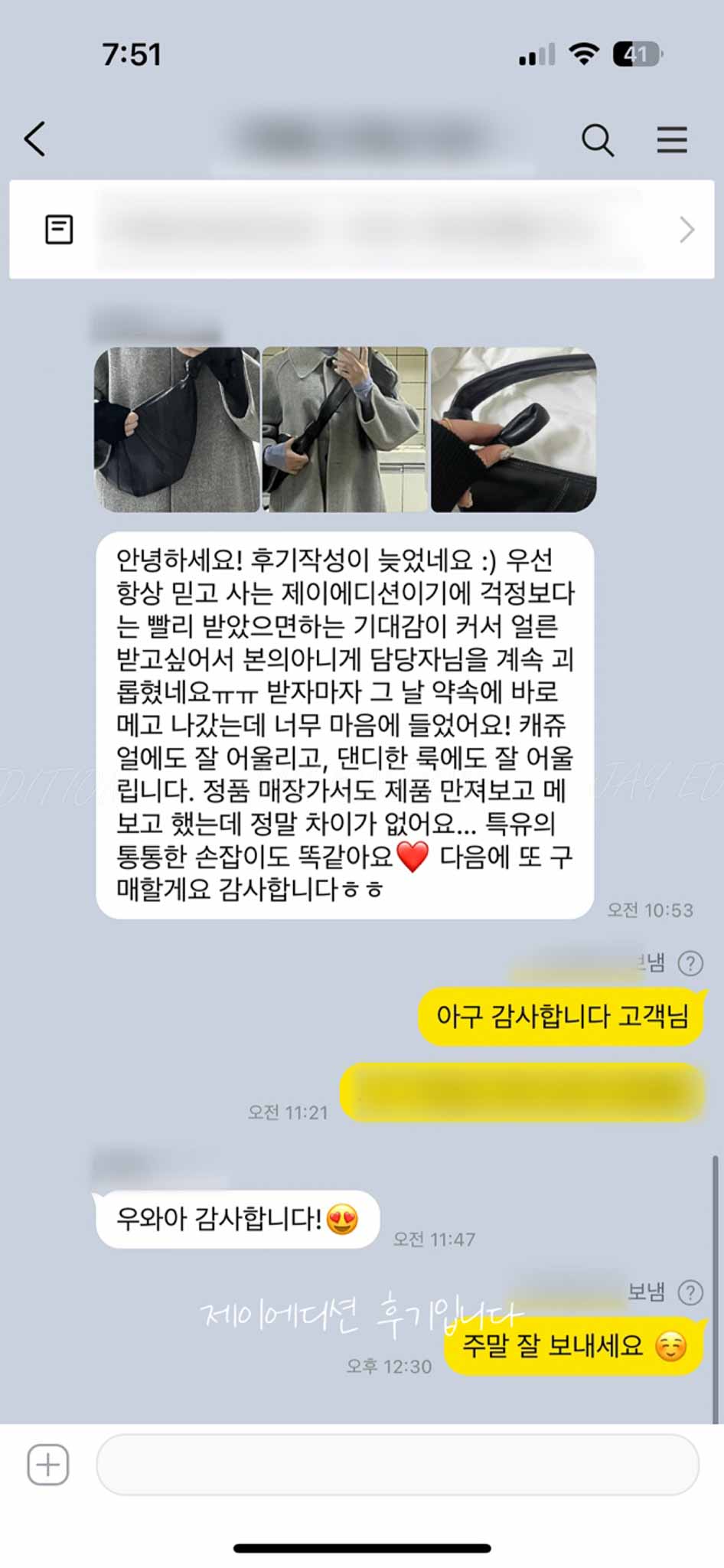Viewport: 724px width, 1568px height.
Task: View the mirror selfie photo in the middle
Action: click(344, 430)
